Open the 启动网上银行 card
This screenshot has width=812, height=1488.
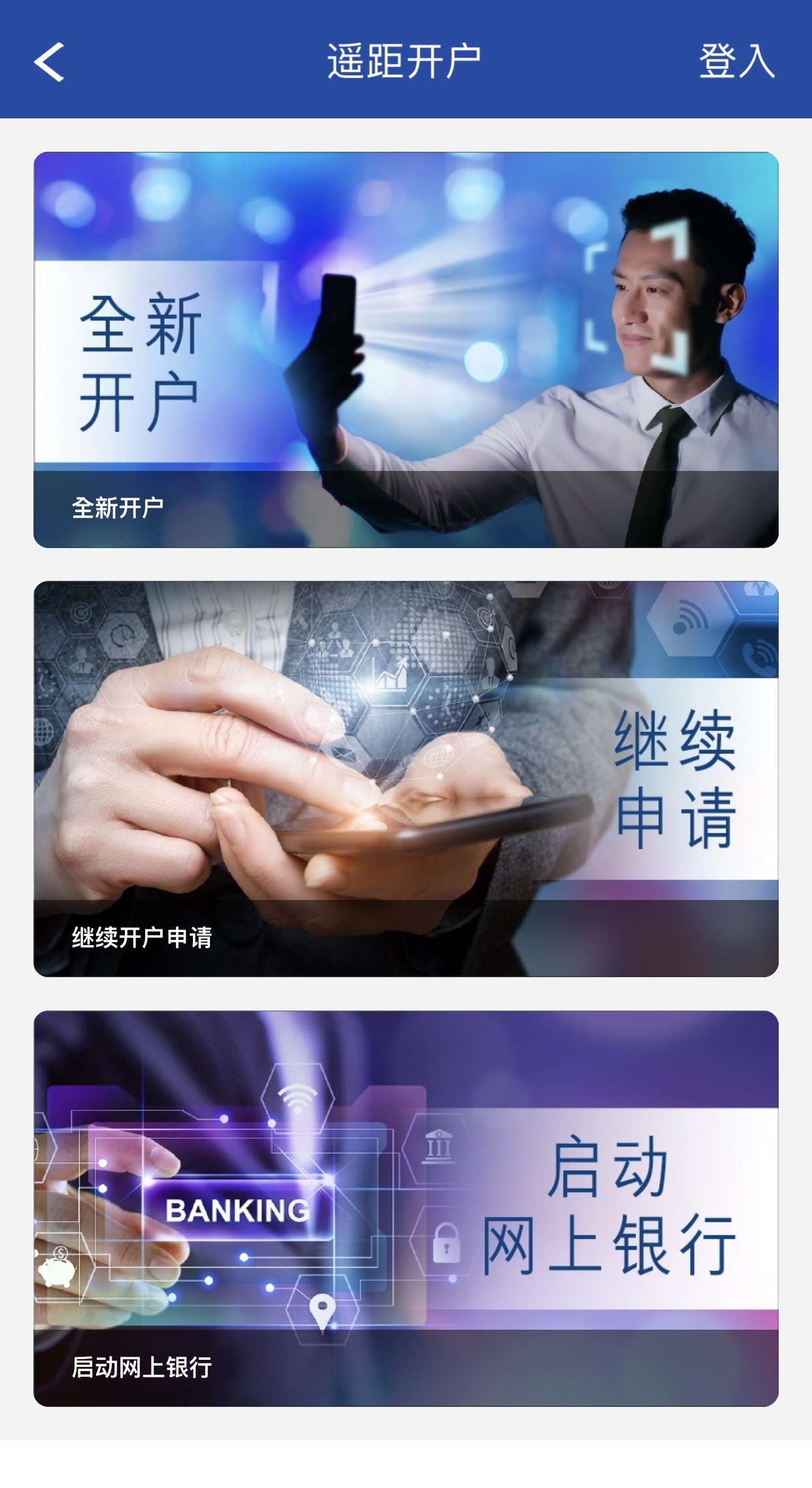pos(405,1208)
